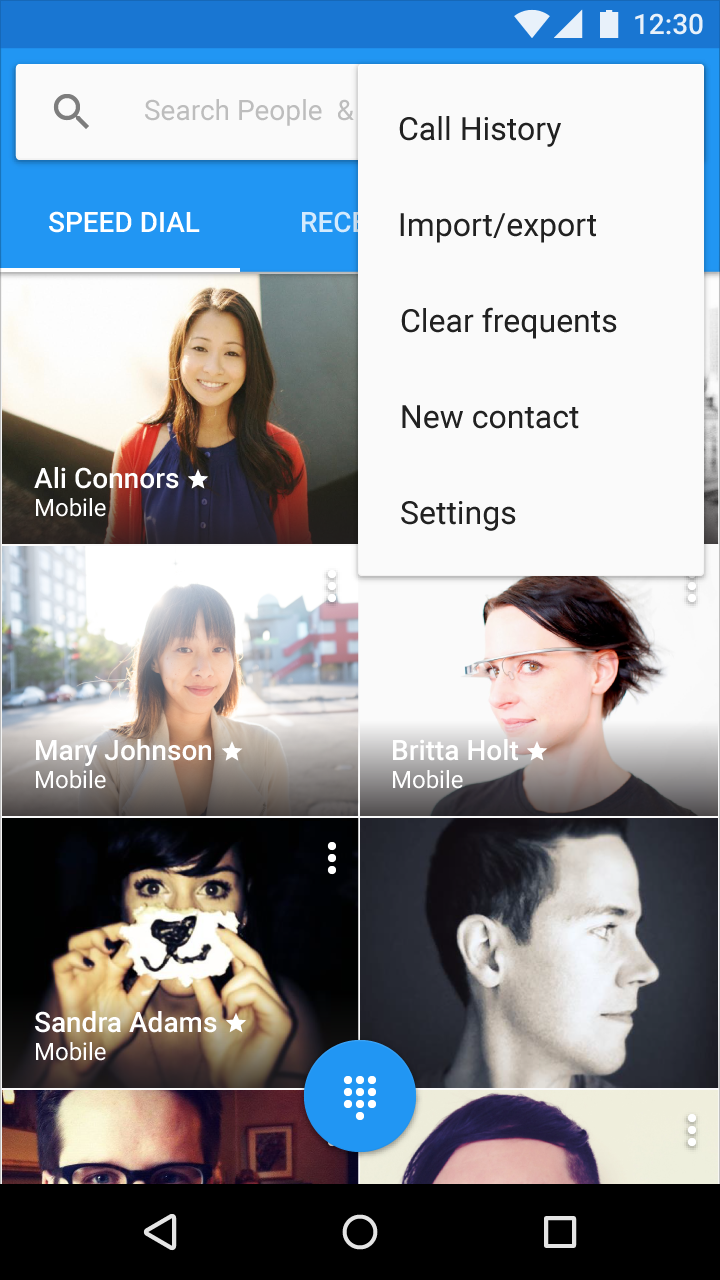Open the overflow dots on Mary Johnson's tile

click(x=332, y=587)
